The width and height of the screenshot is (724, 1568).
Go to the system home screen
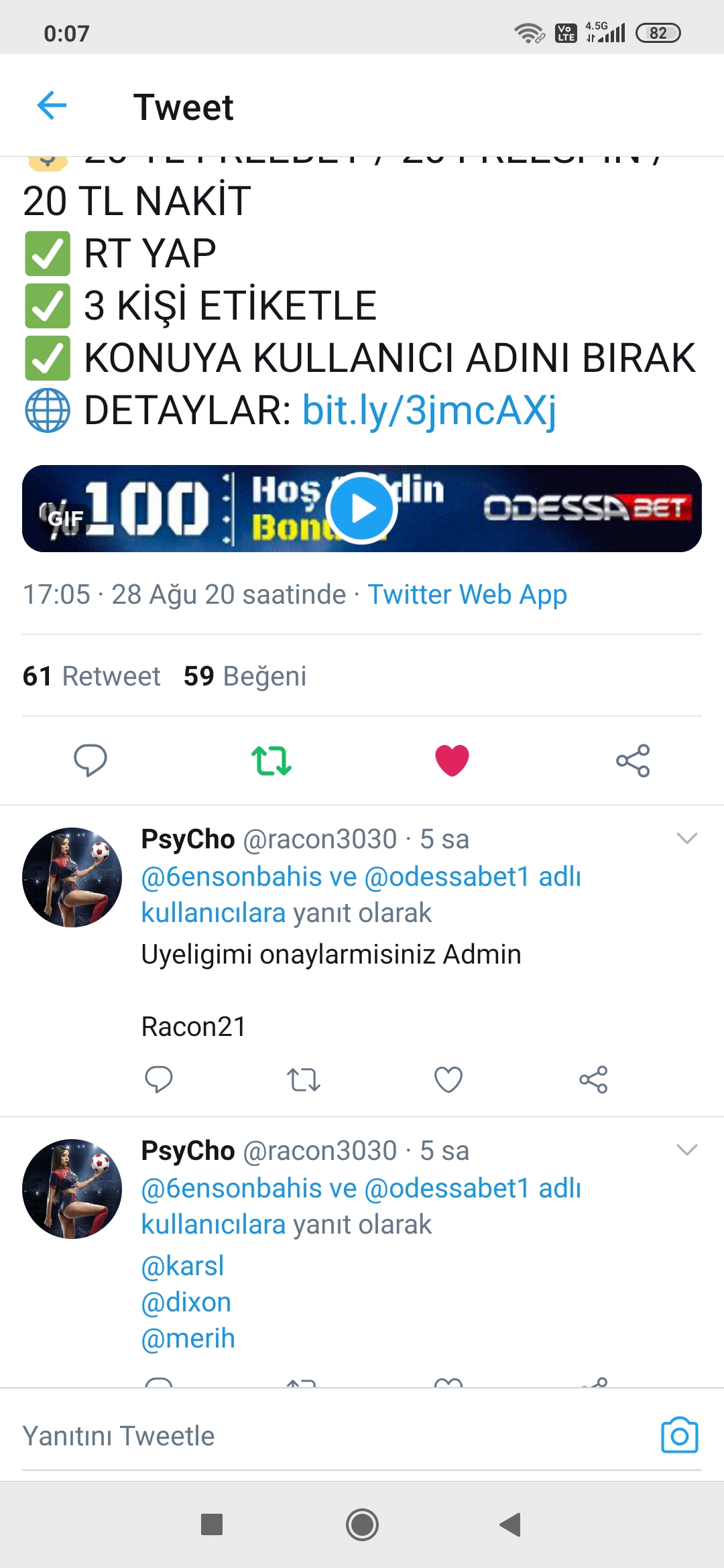tap(362, 1525)
